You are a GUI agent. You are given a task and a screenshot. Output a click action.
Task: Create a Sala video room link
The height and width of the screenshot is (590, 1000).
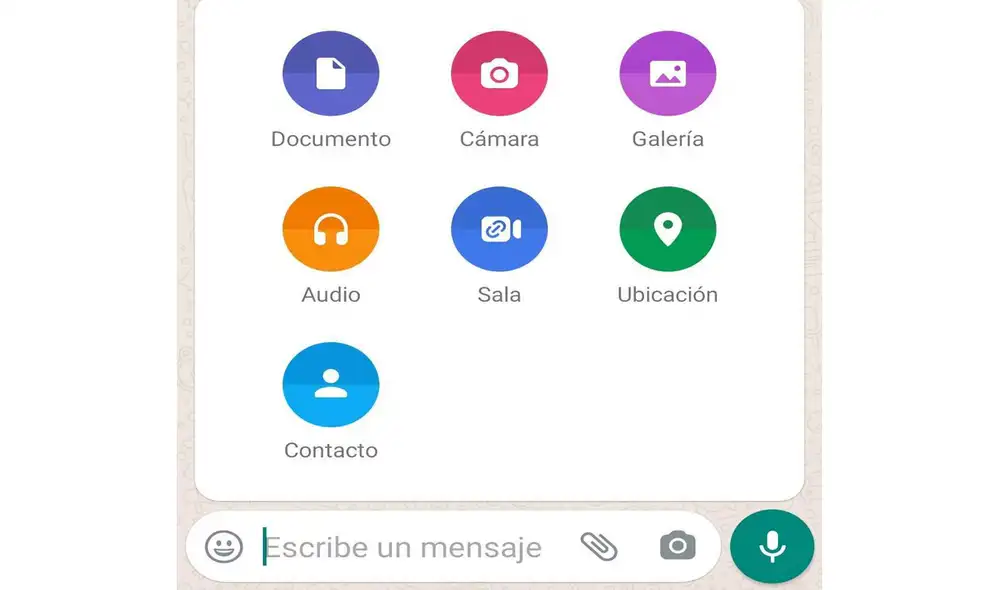[499, 230]
